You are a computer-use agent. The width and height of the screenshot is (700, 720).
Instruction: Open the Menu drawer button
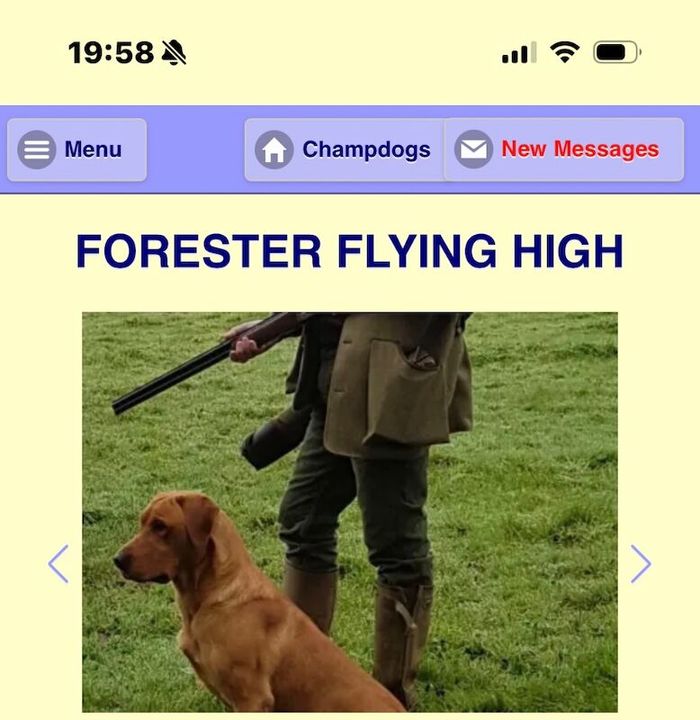pos(77,150)
